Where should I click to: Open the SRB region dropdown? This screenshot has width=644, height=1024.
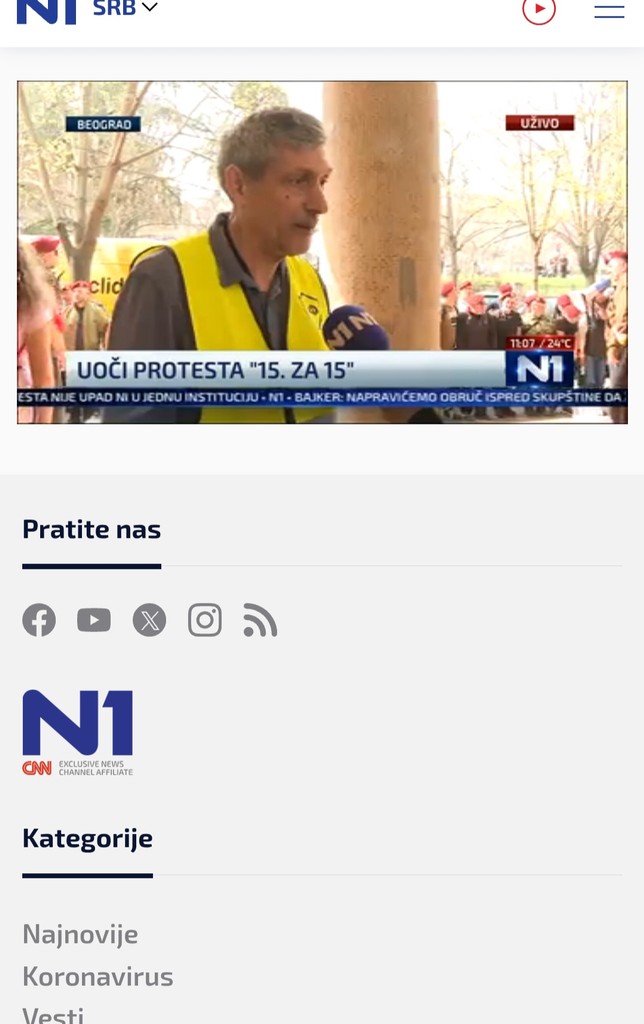pos(125,8)
